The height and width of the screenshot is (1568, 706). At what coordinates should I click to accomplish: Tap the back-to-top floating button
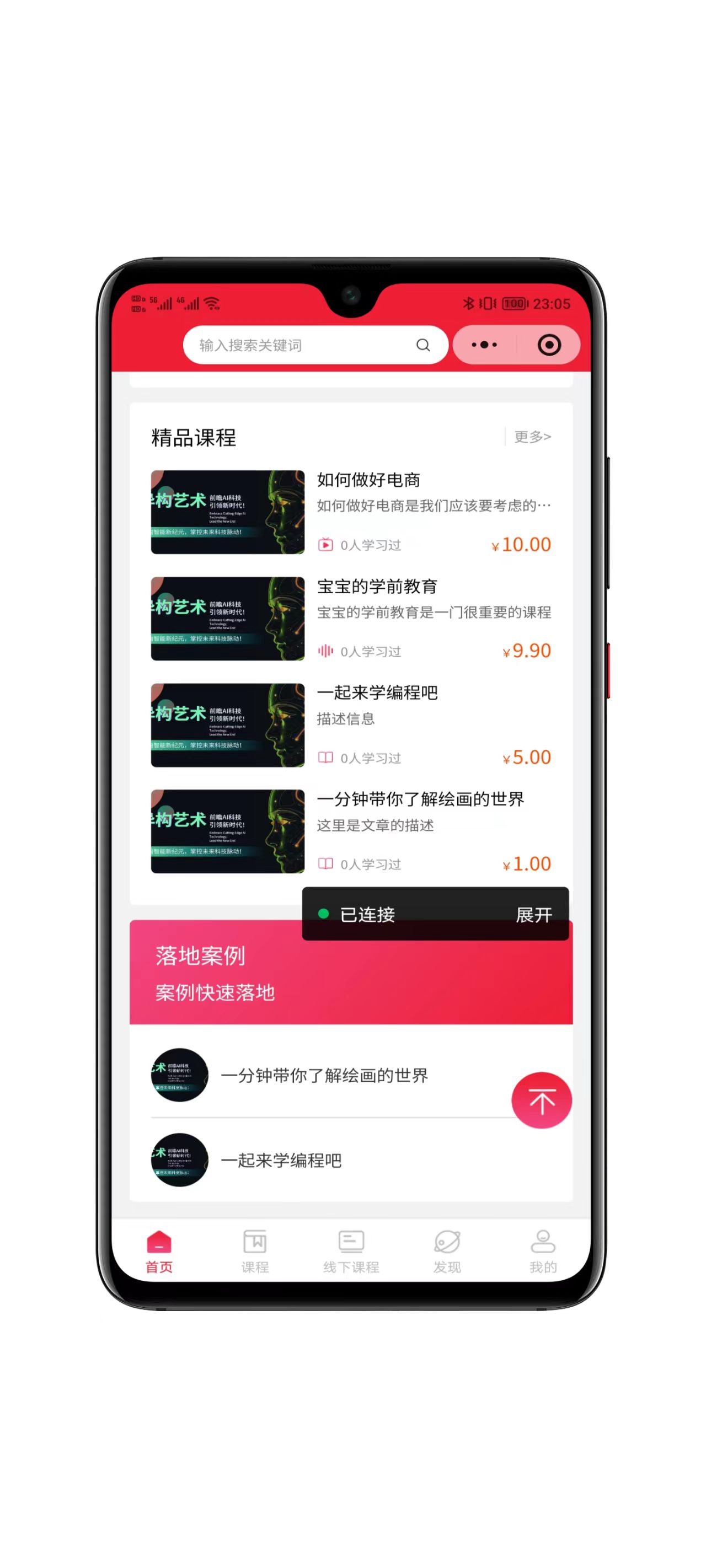(541, 1100)
